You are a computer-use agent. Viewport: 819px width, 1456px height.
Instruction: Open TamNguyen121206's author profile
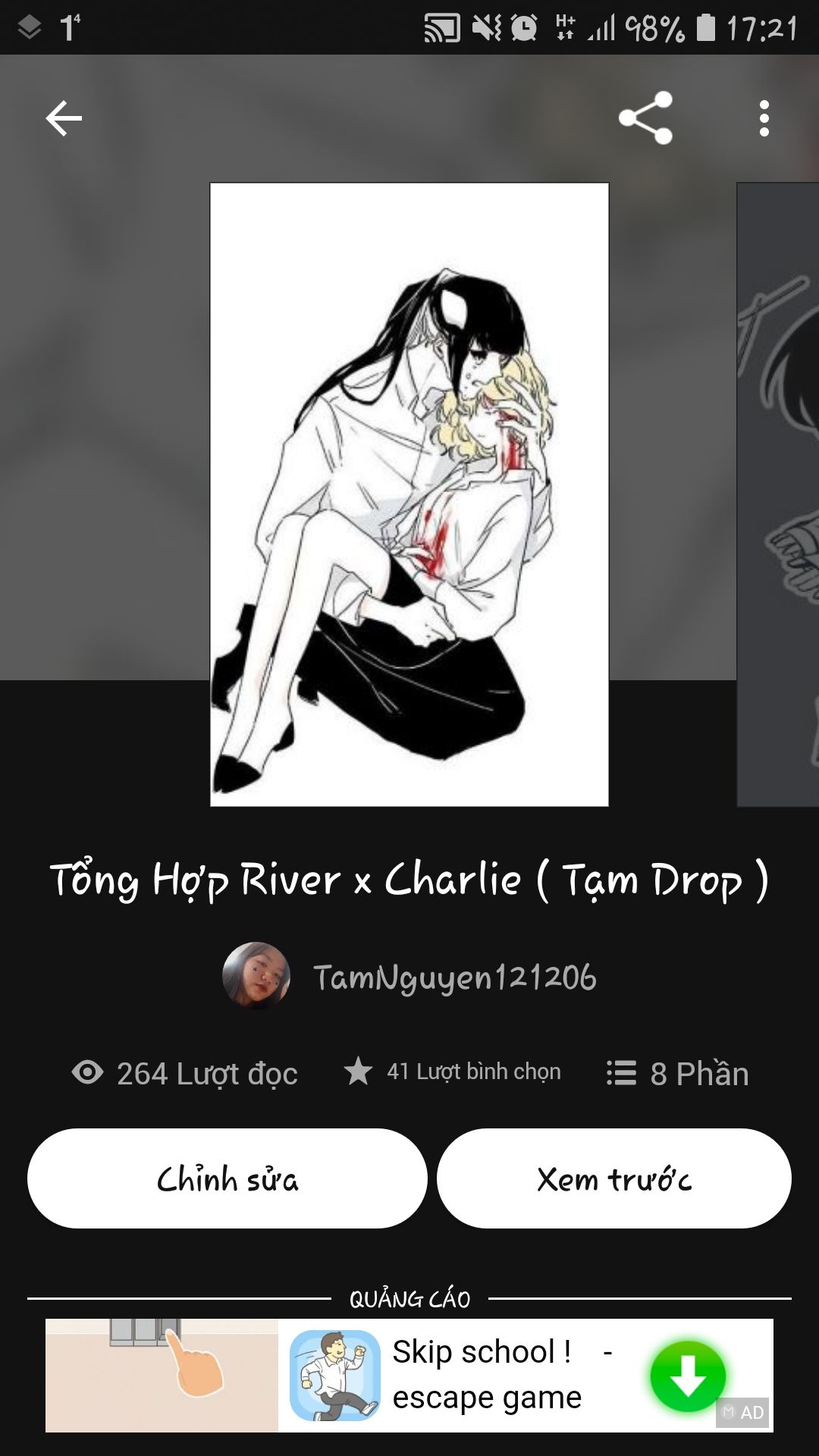pyautogui.click(x=409, y=976)
